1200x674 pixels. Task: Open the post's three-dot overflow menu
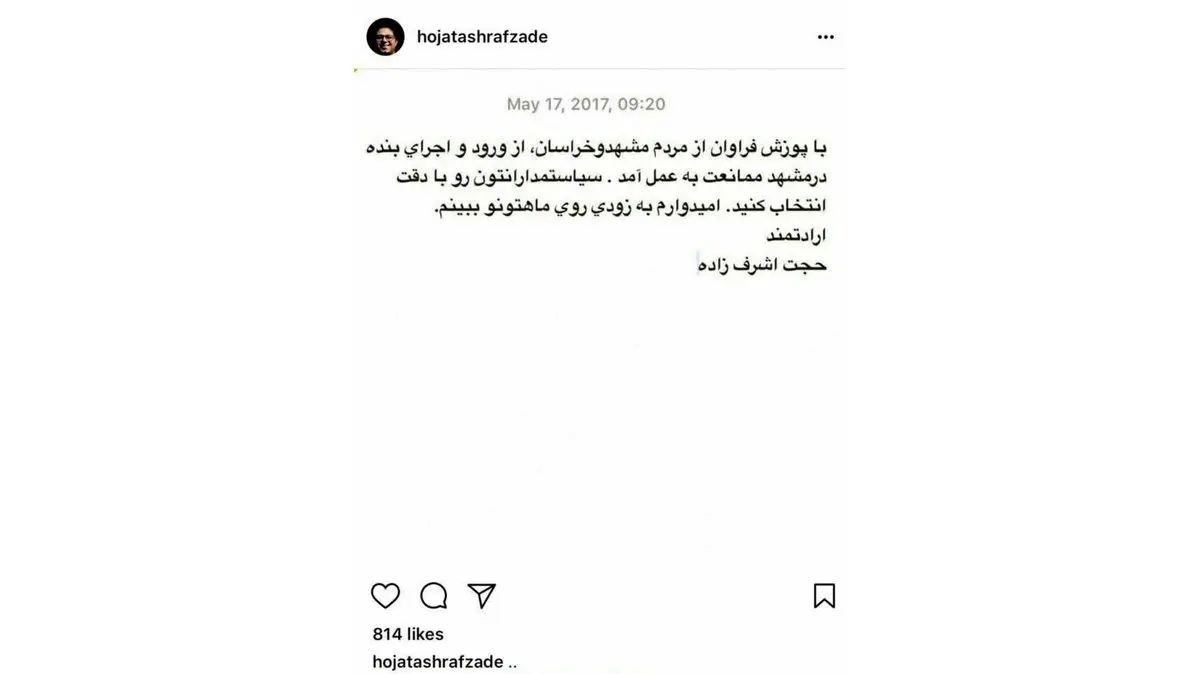coord(825,37)
